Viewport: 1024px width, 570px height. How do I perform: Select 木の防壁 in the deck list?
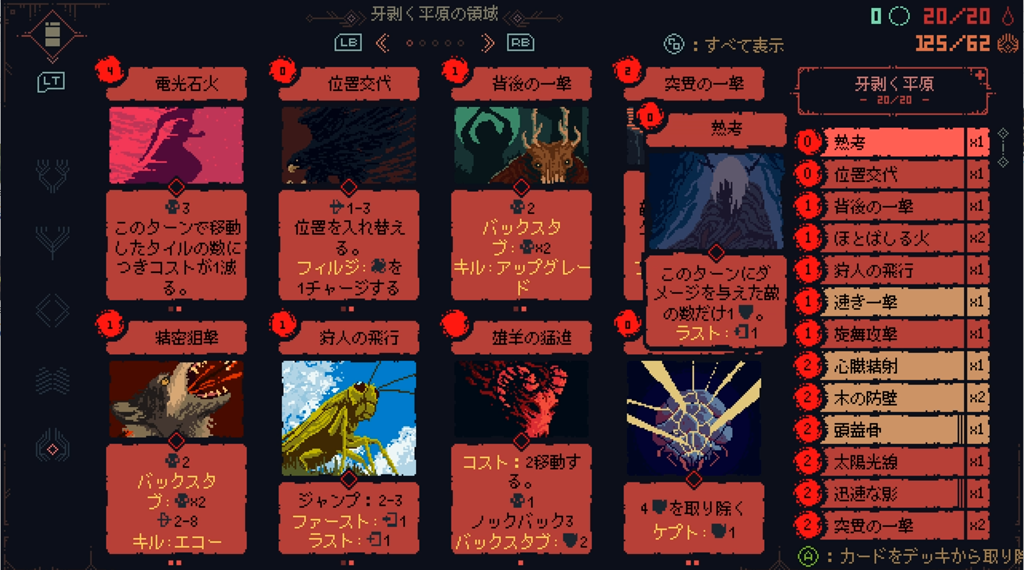[x=890, y=398]
